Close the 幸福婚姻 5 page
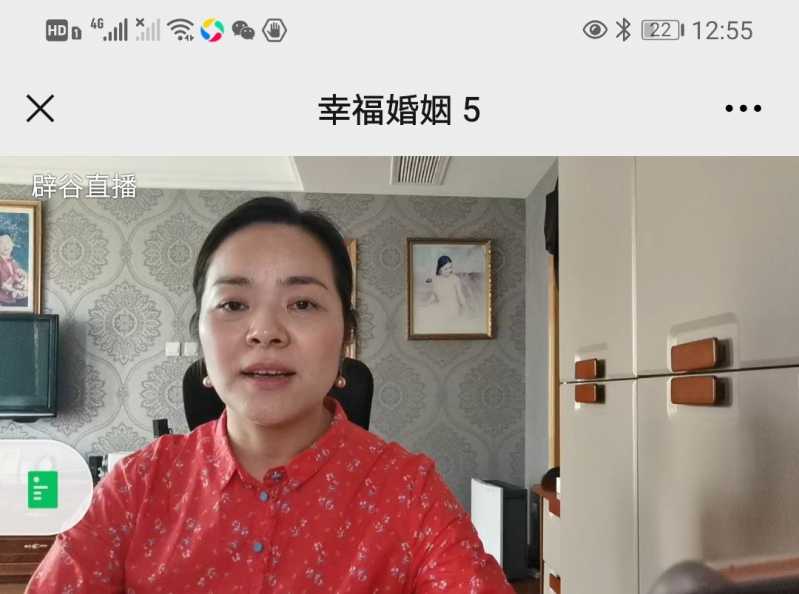Image resolution: width=799 pixels, height=594 pixels. click(40, 109)
